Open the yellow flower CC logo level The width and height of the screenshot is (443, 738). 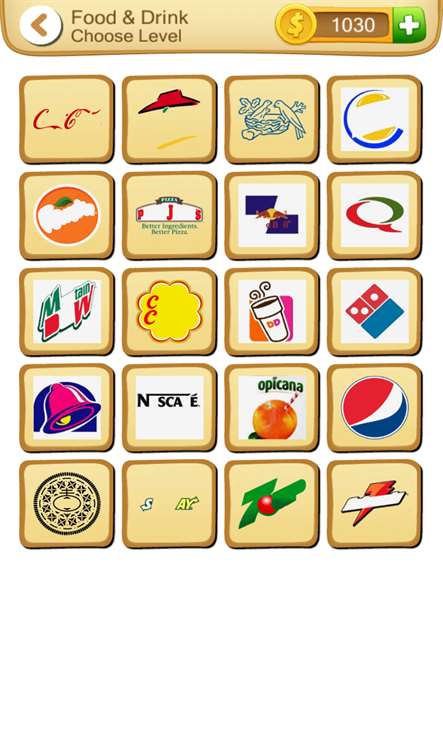pyautogui.click(x=169, y=312)
